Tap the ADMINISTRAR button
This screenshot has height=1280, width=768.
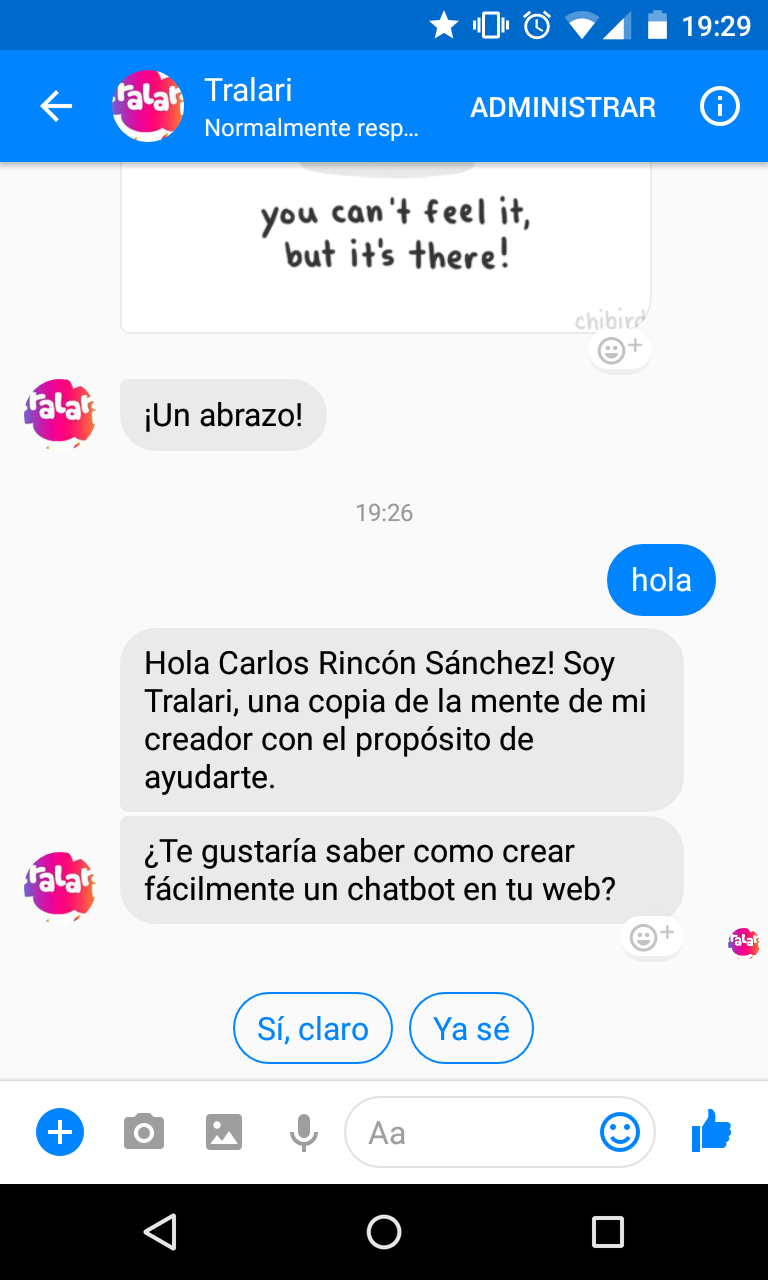pyautogui.click(x=563, y=107)
